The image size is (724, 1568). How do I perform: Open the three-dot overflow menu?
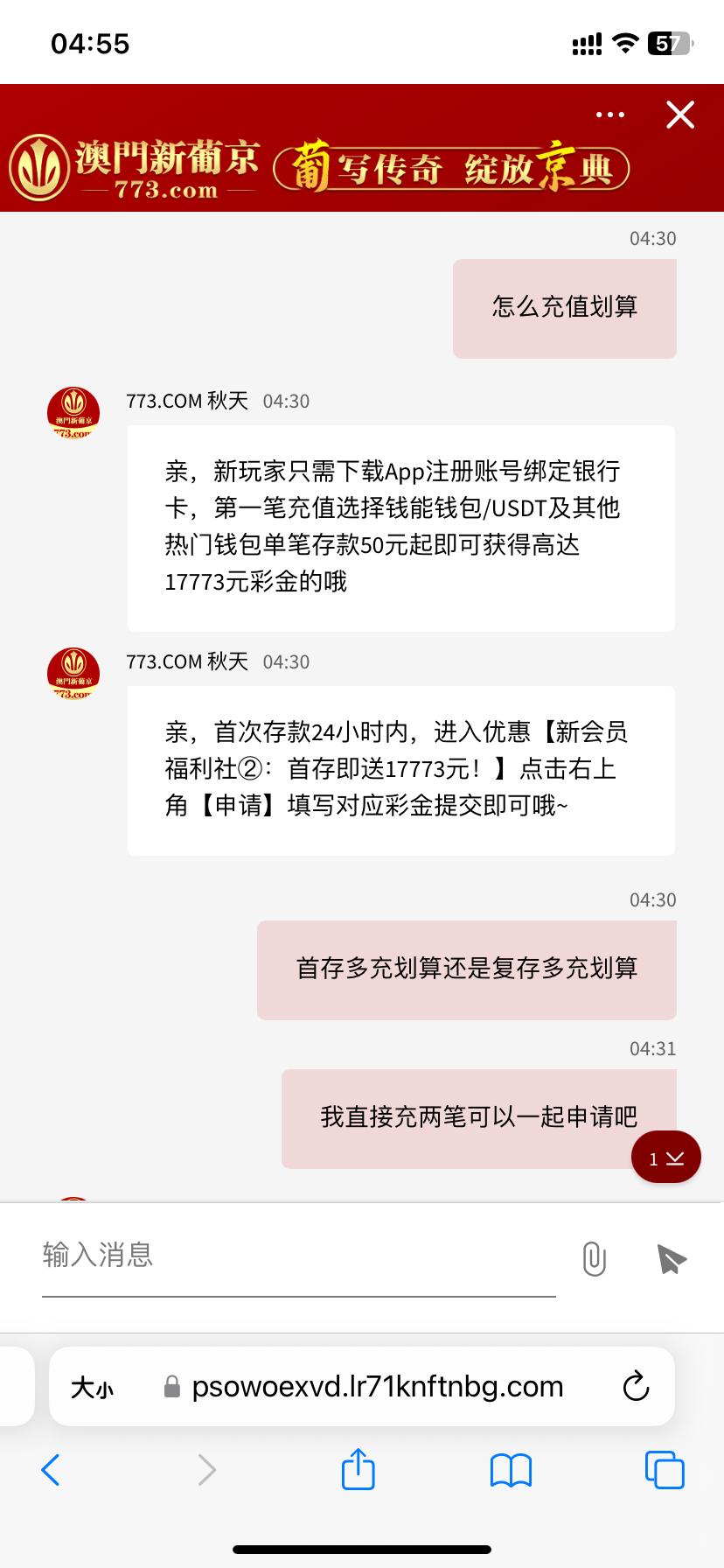point(609,115)
